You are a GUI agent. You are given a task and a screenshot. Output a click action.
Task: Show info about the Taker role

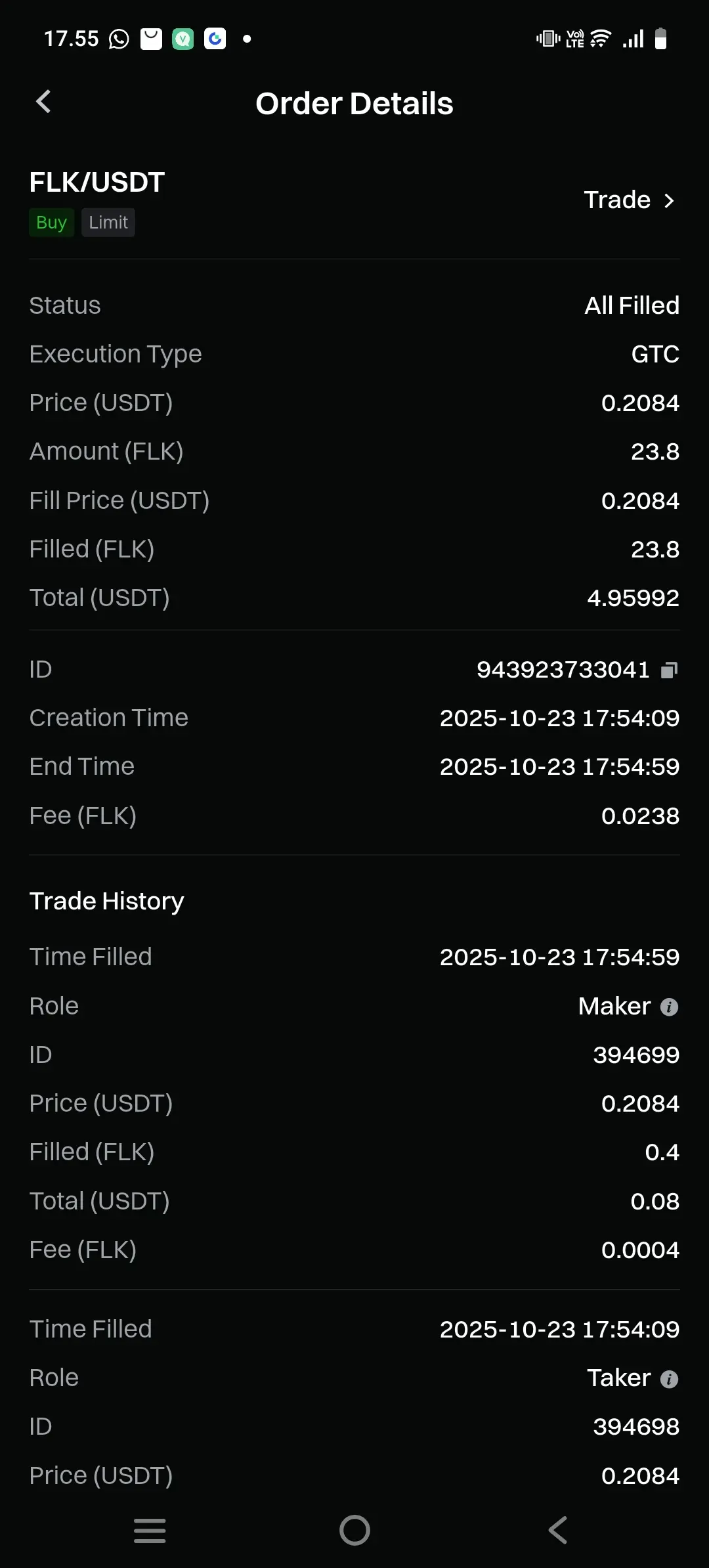coord(669,1379)
